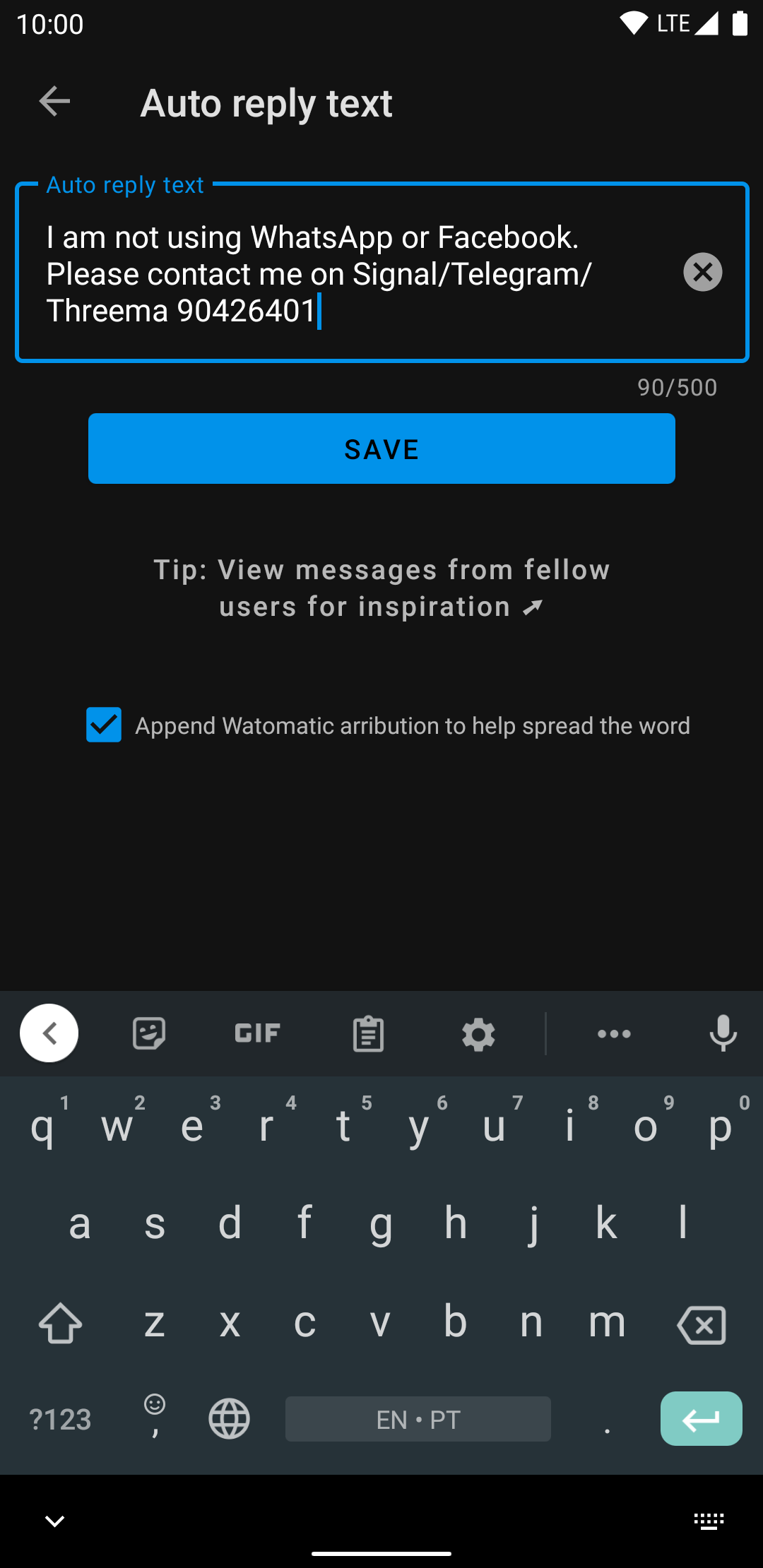
Task: Save the auto reply message
Action: (381, 449)
